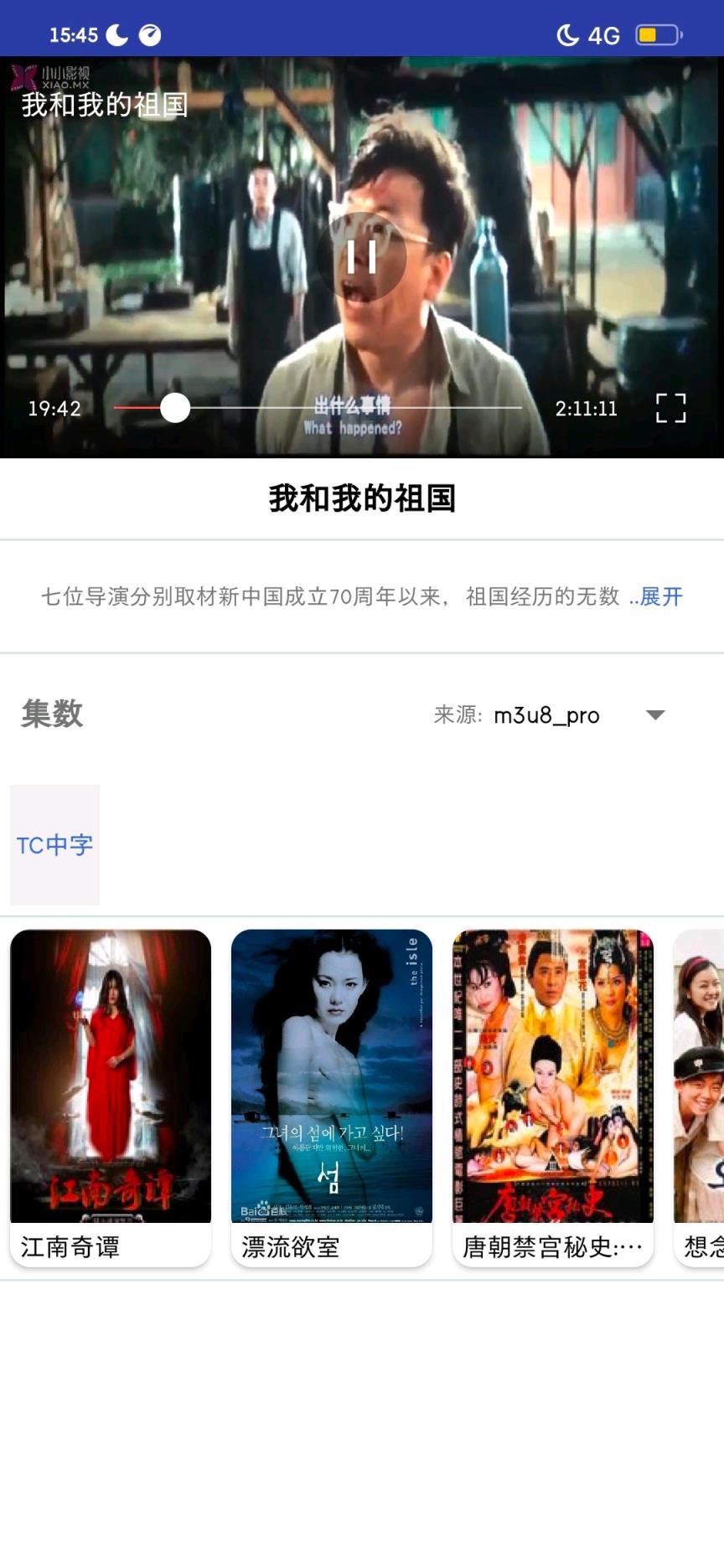The image size is (724, 1568).
Task: Open the 江南奇谭 movie
Action: [x=111, y=1089]
